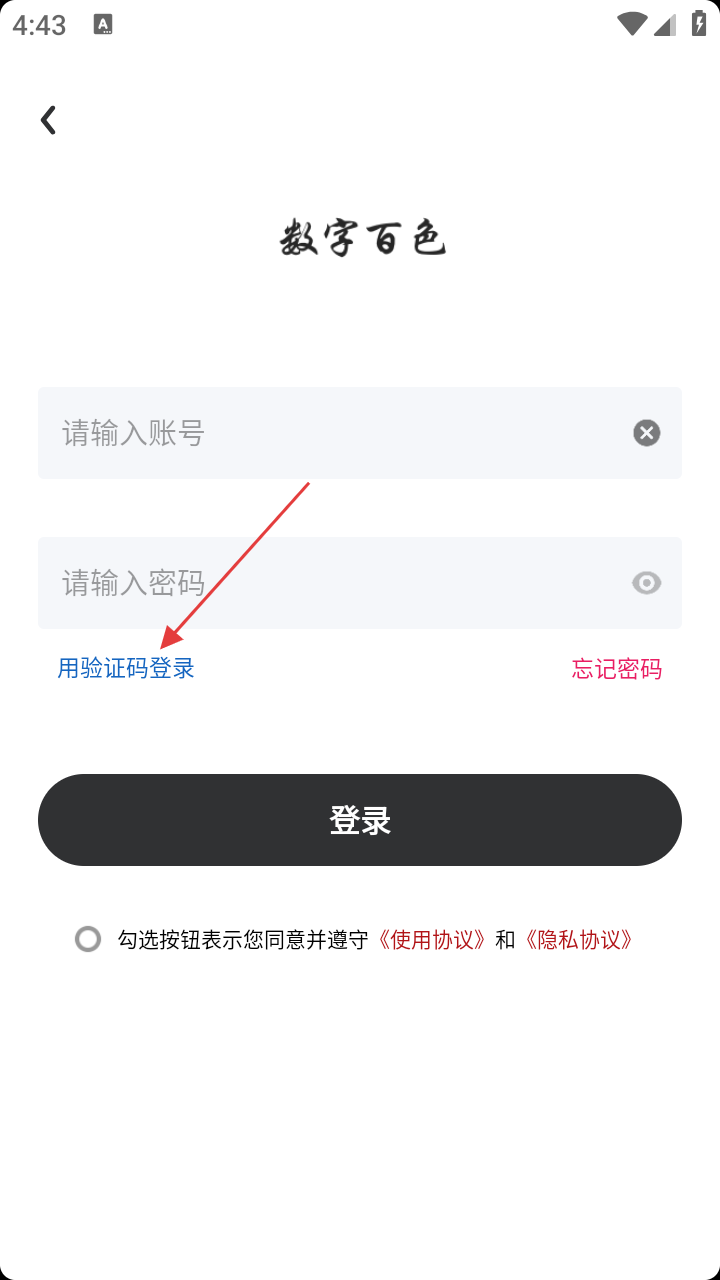Tap the account input field
The height and width of the screenshot is (1280, 720).
[330, 433]
